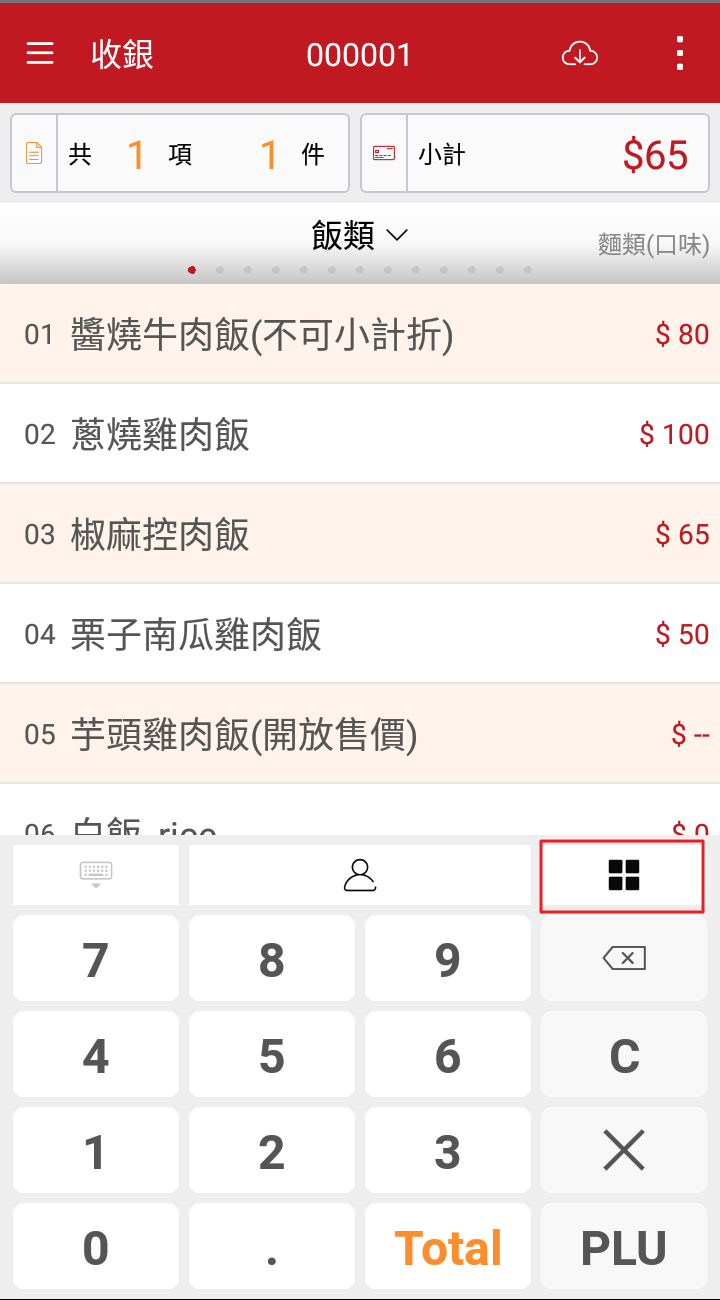This screenshot has width=720, height=1300.
Task: Tap the PLU key
Action: tap(624, 1248)
